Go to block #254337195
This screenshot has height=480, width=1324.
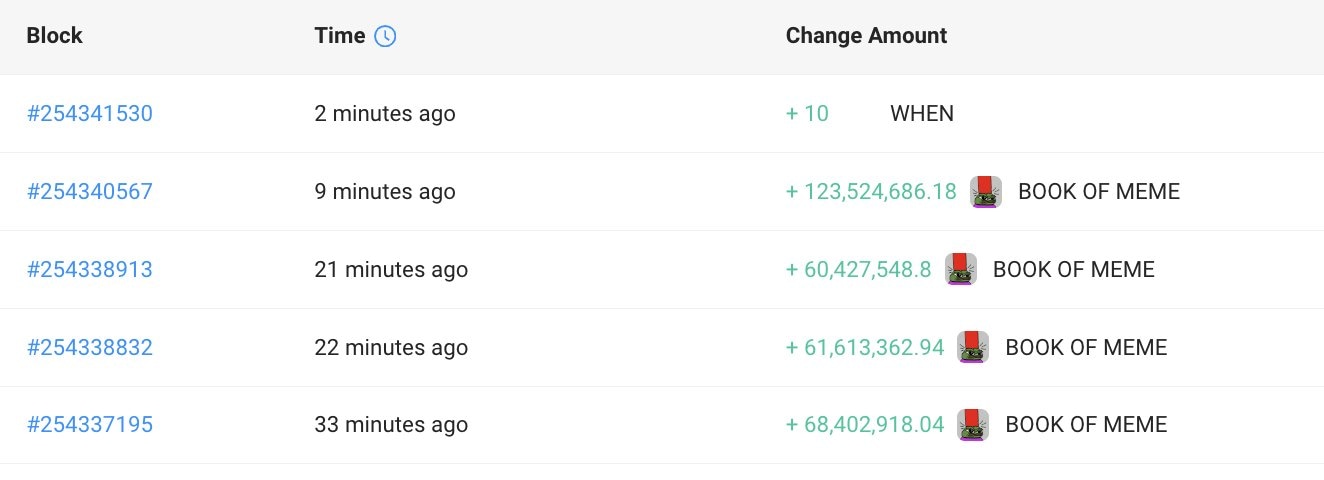pyautogui.click(x=89, y=425)
